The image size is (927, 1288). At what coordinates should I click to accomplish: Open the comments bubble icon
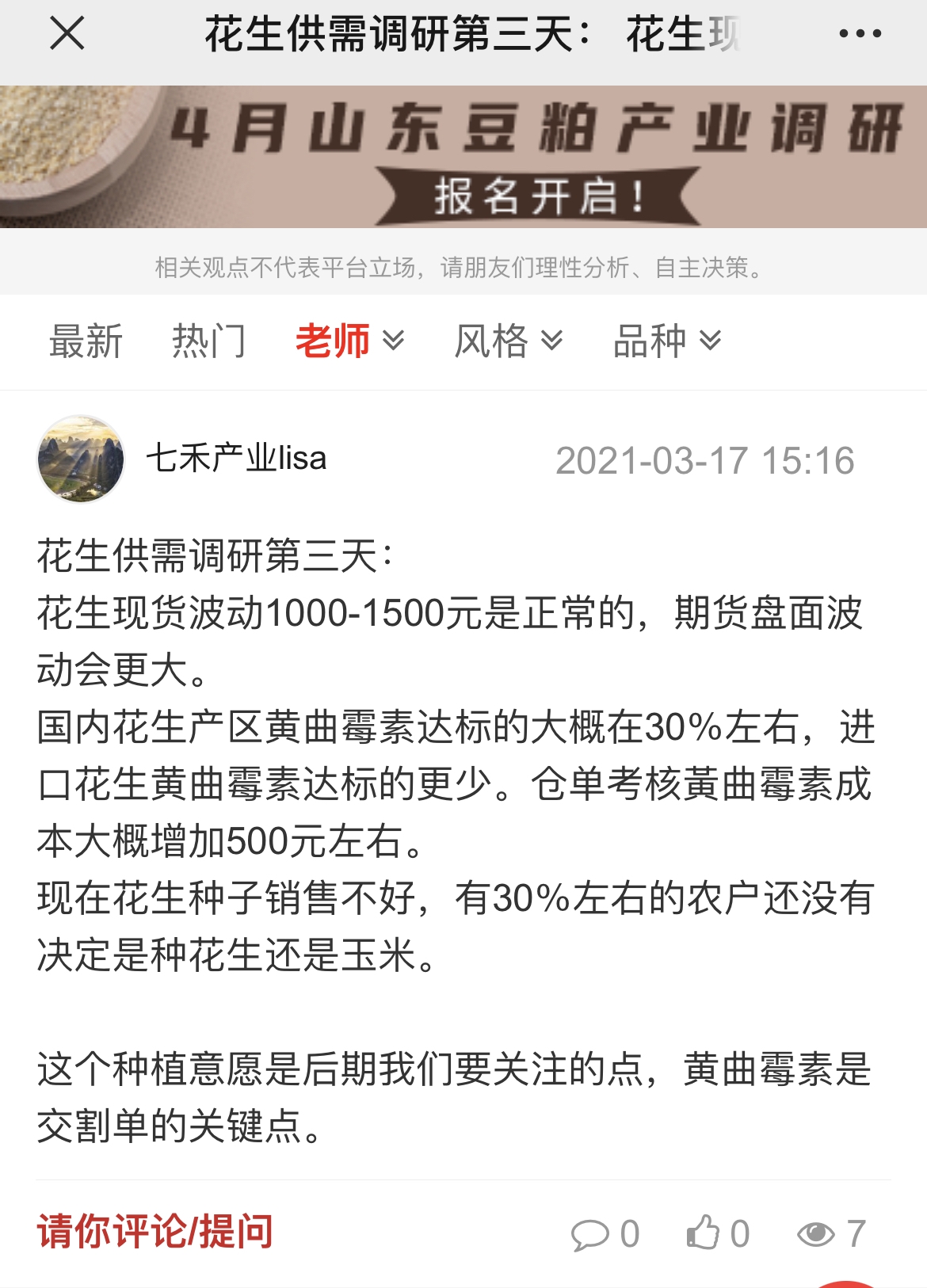click(x=590, y=1234)
